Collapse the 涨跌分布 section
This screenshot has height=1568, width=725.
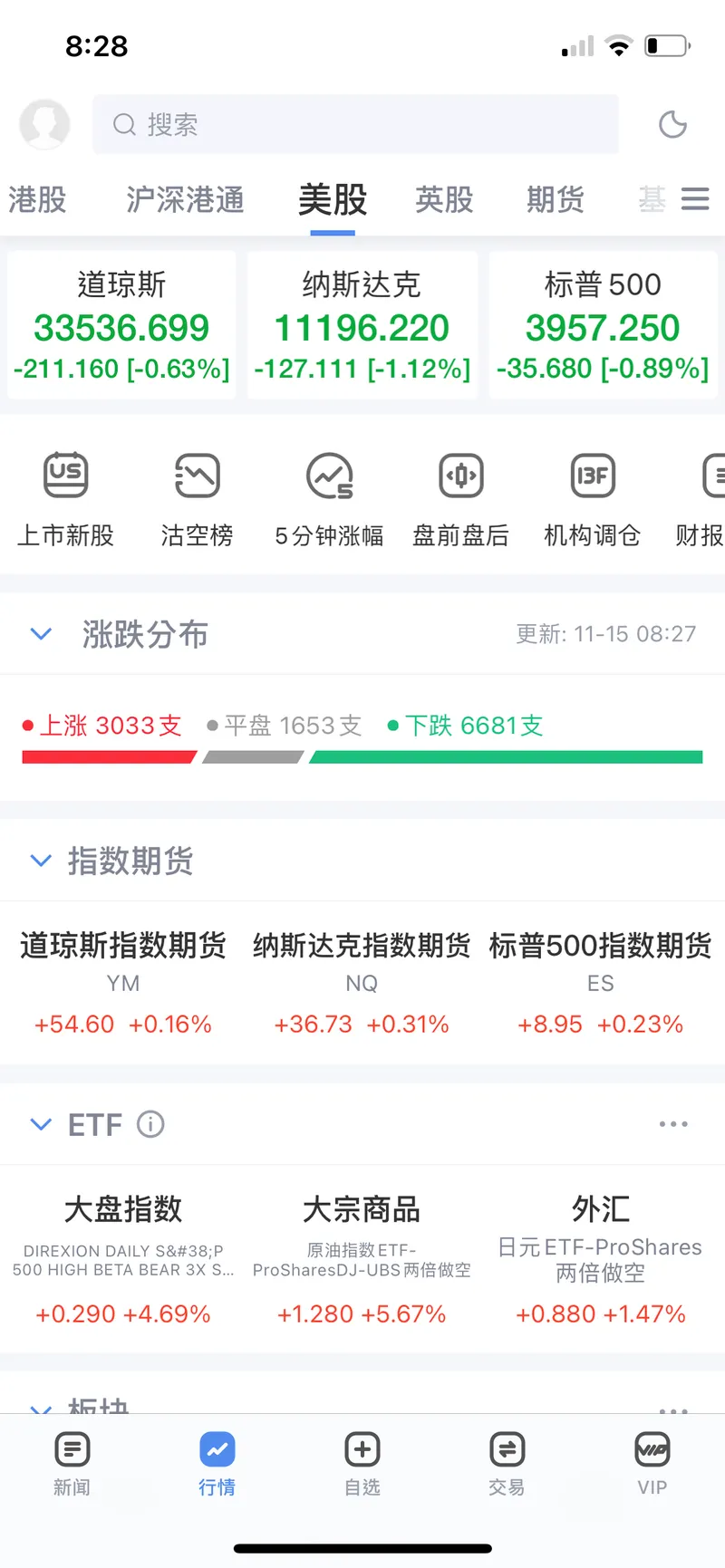coord(41,634)
